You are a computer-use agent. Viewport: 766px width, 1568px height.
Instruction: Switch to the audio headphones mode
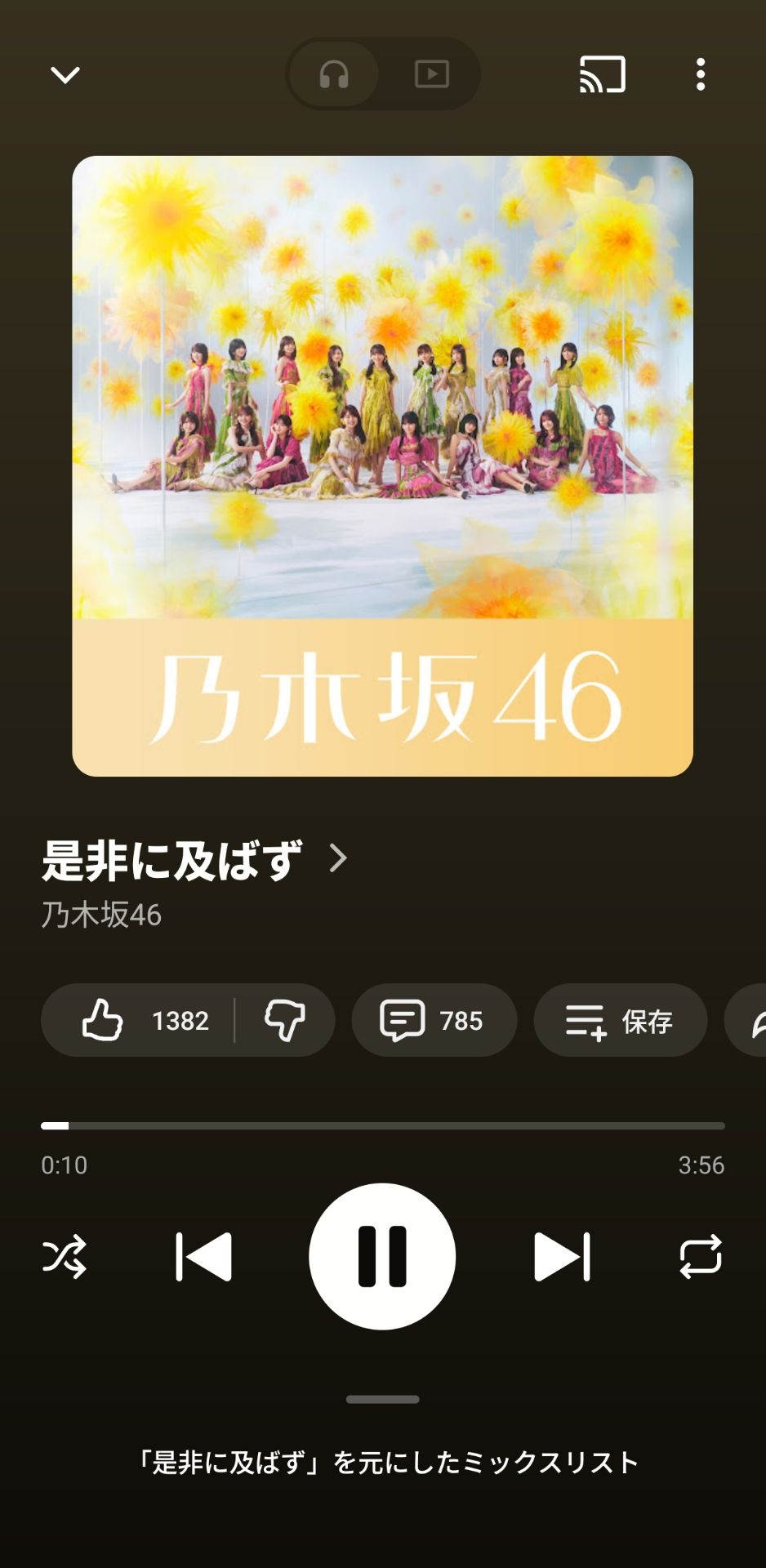pyautogui.click(x=334, y=74)
